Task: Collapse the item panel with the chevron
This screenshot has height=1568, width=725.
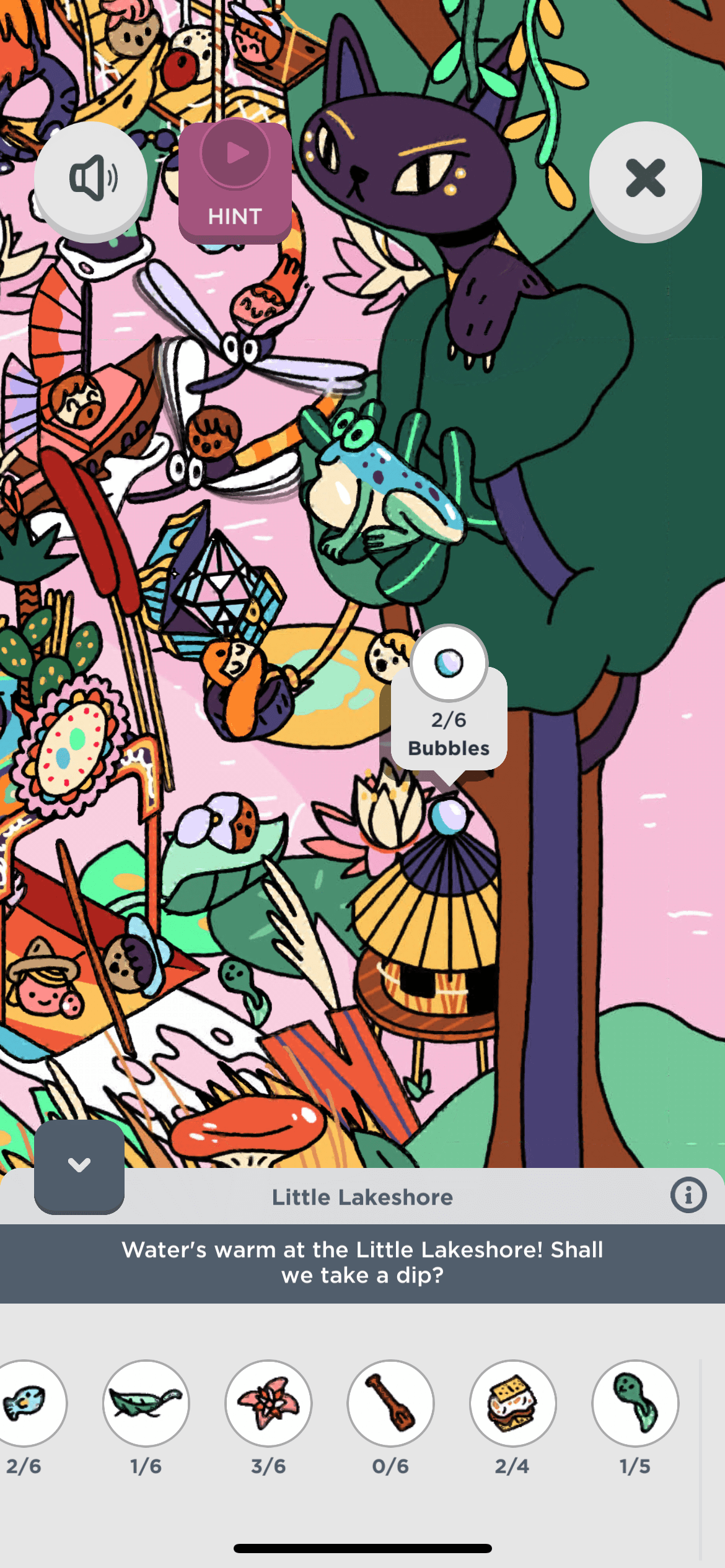Action: pyautogui.click(x=79, y=1165)
